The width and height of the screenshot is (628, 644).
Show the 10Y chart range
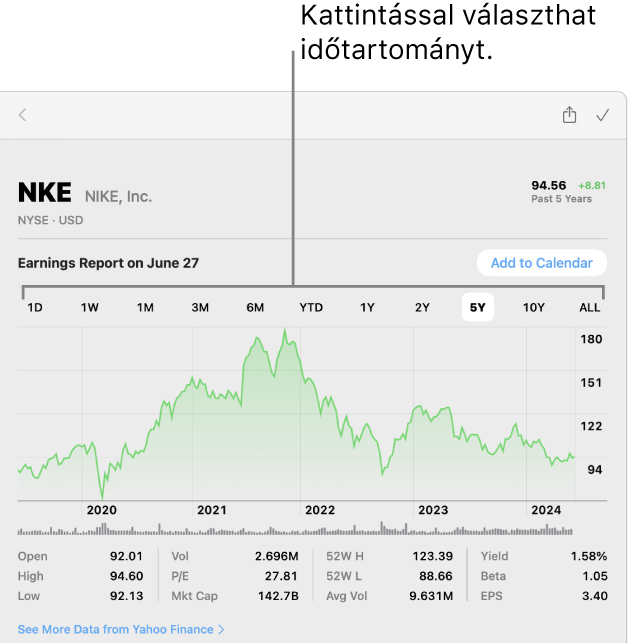pos(534,307)
